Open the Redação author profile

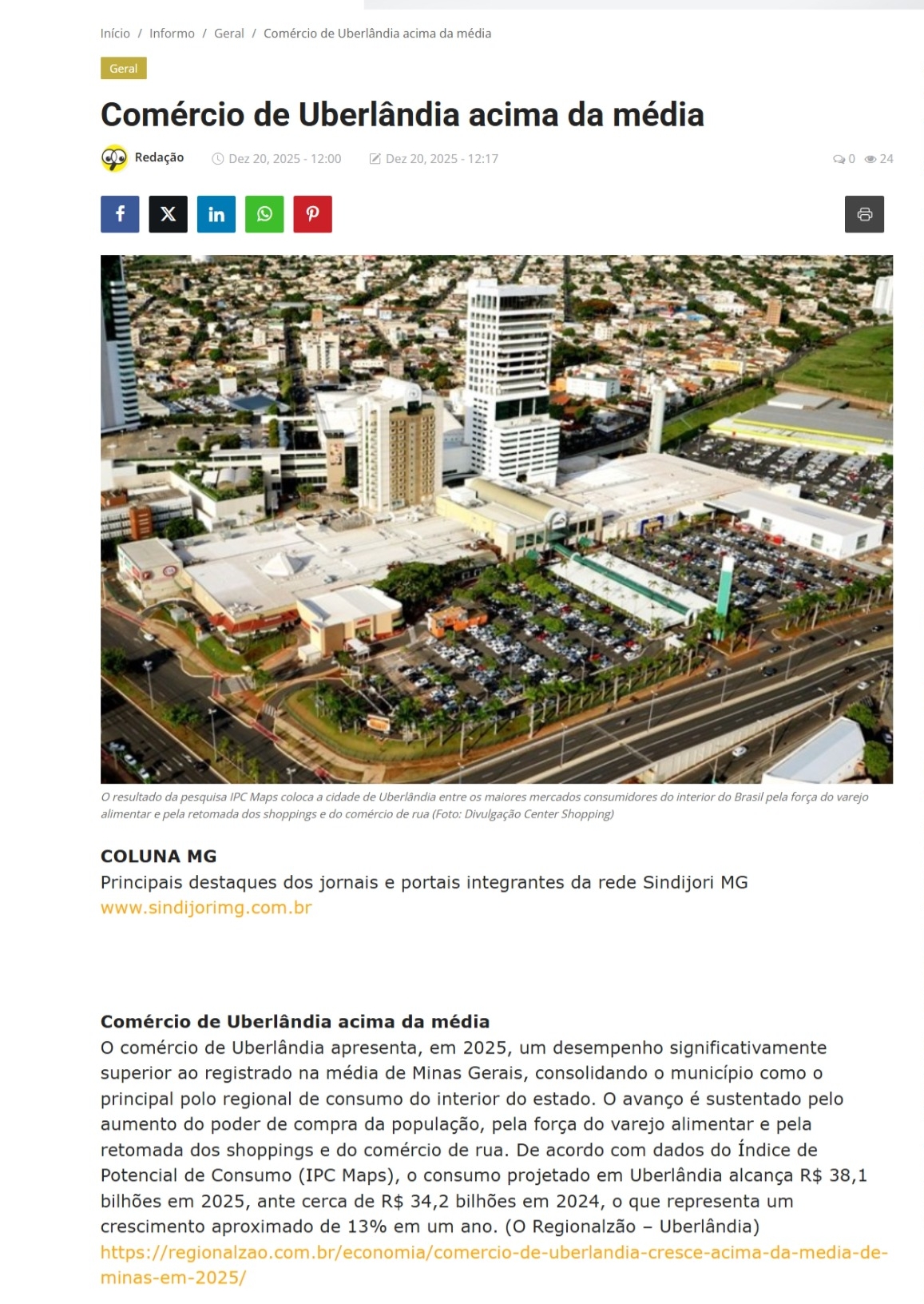(x=159, y=157)
